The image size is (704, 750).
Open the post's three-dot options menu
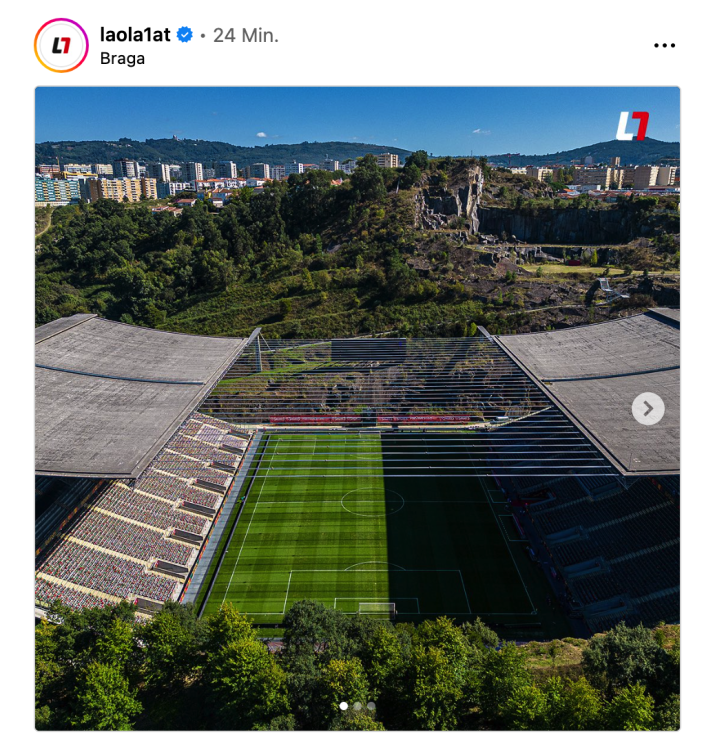[664, 46]
